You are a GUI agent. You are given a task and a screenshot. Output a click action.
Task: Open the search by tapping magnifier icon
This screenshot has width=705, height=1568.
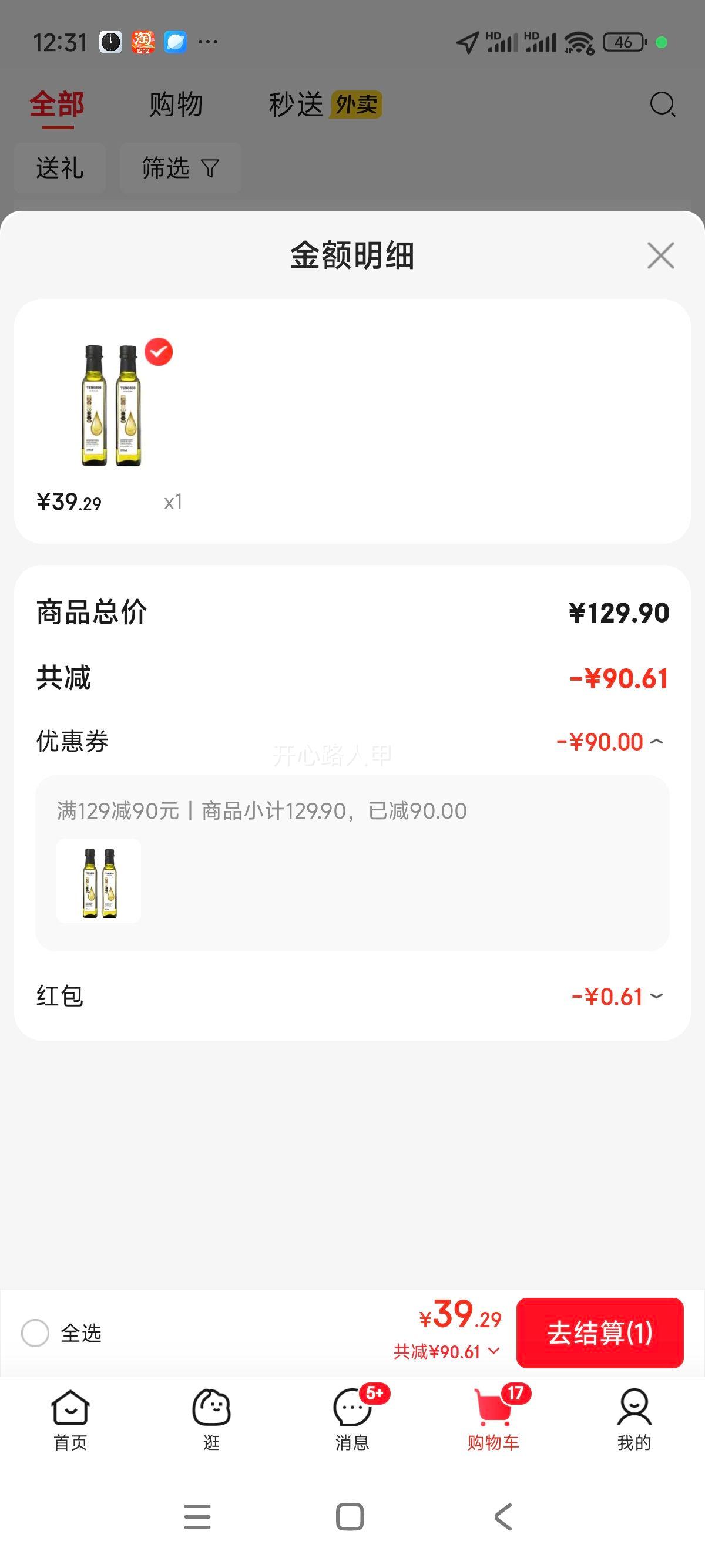click(663, 105)
